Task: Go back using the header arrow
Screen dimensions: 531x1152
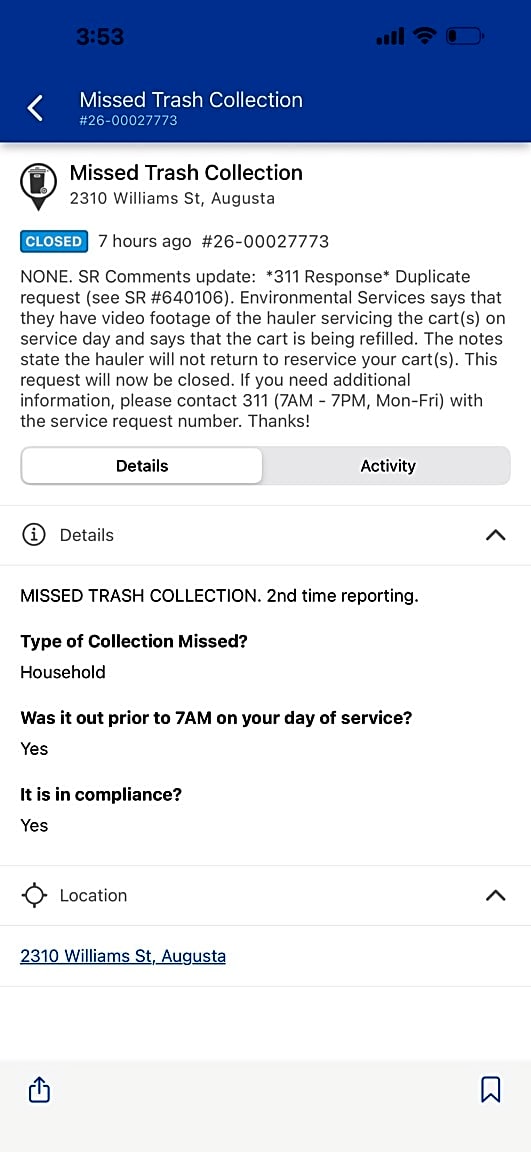Action: click(35, 108)
